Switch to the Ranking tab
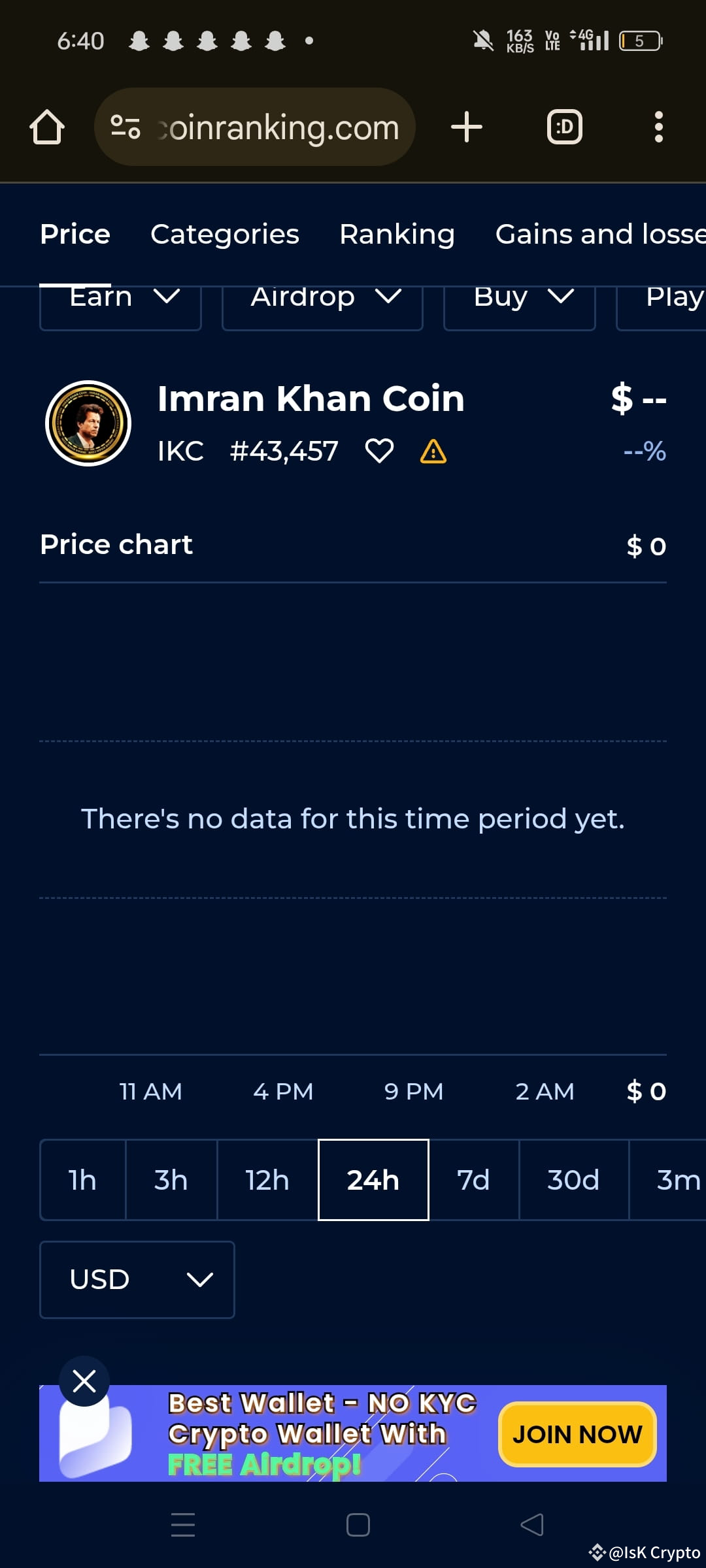The image size is (706, 1568). [397, 233]
